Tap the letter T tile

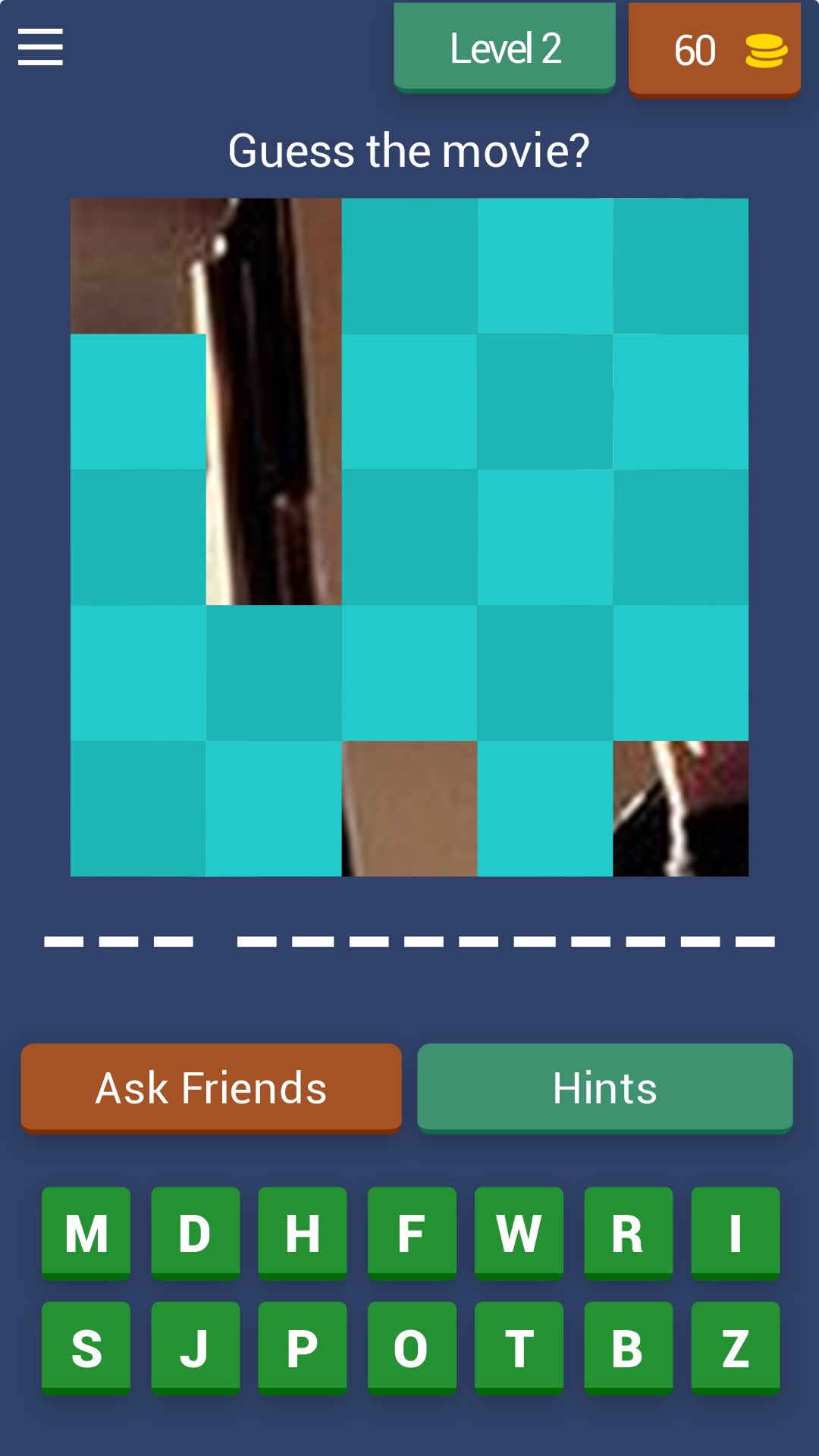(519, 1348)
